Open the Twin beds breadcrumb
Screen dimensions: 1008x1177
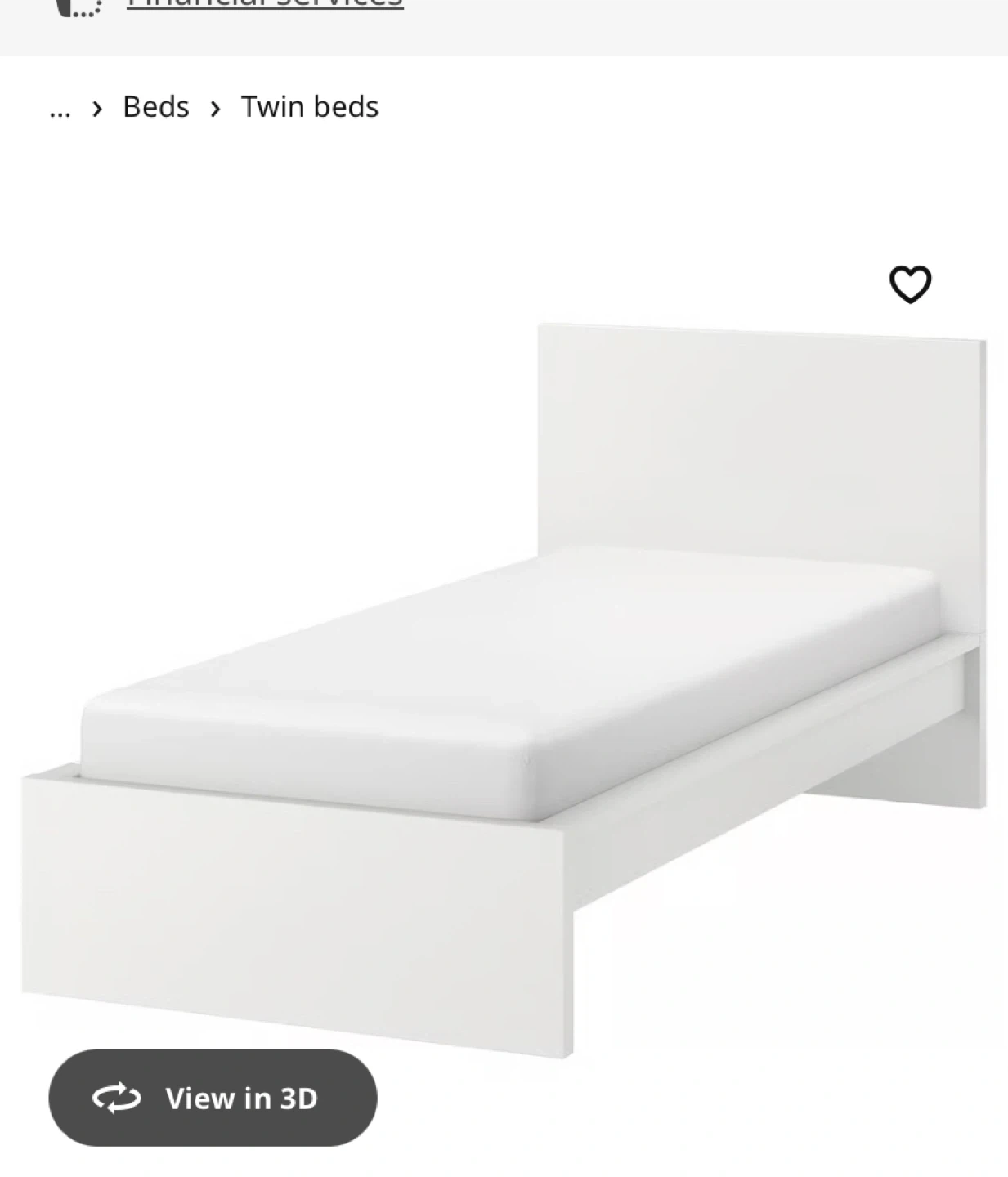point(309,107)
